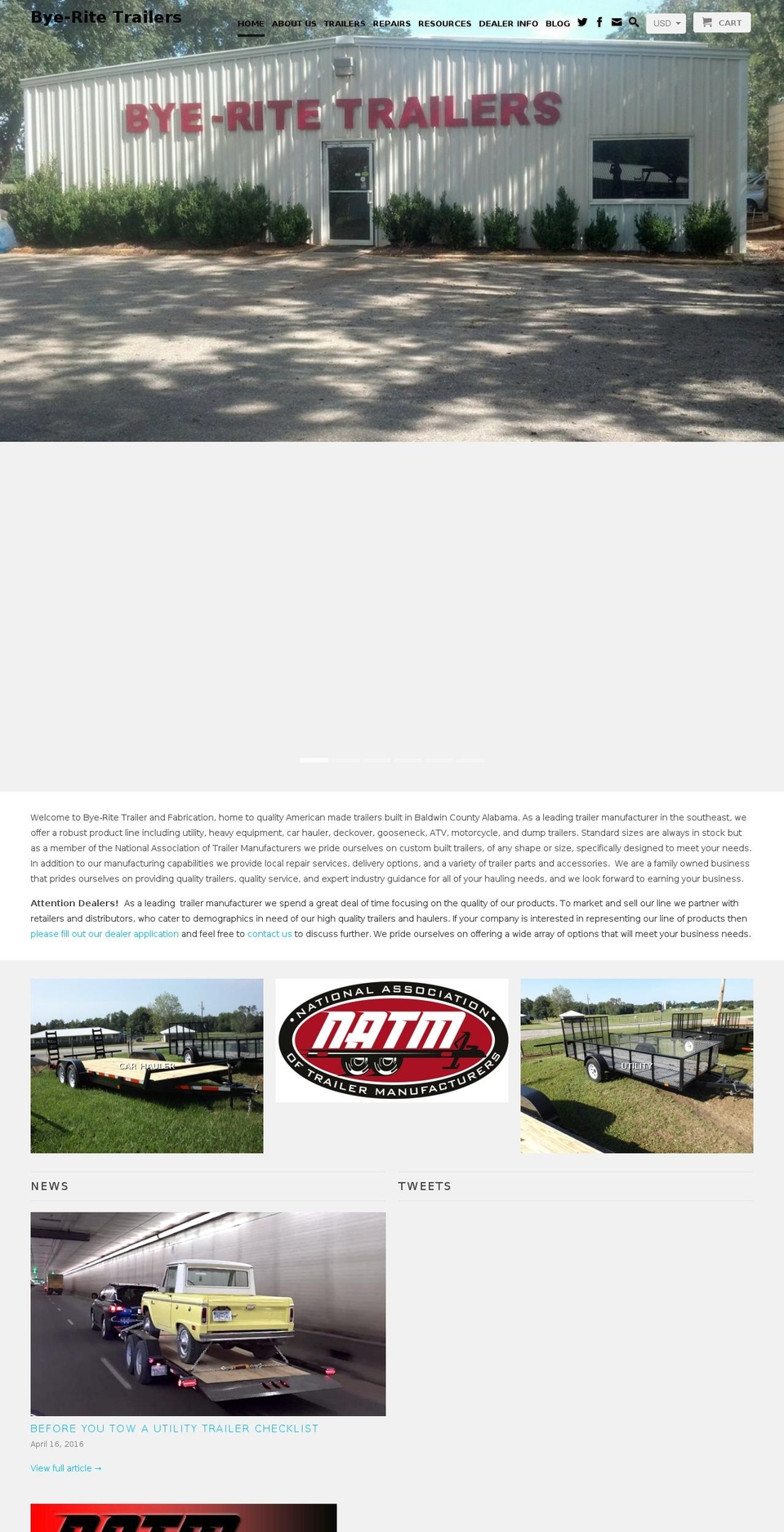Expand the TRAILERS navigation menu
The height and width of the screenshot is (1532, 784).
click(345, 24)
